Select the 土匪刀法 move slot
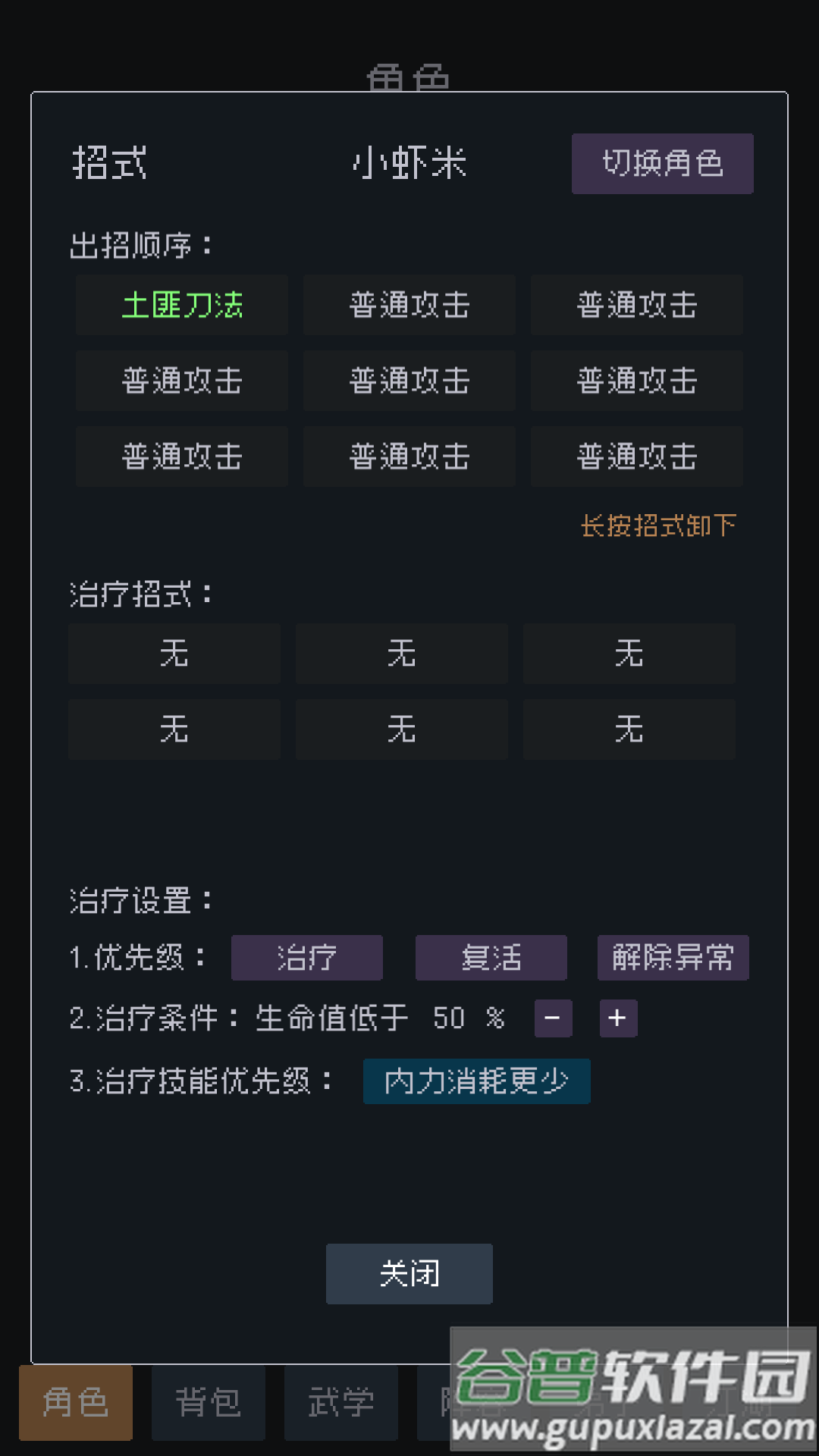 (182, 305)
